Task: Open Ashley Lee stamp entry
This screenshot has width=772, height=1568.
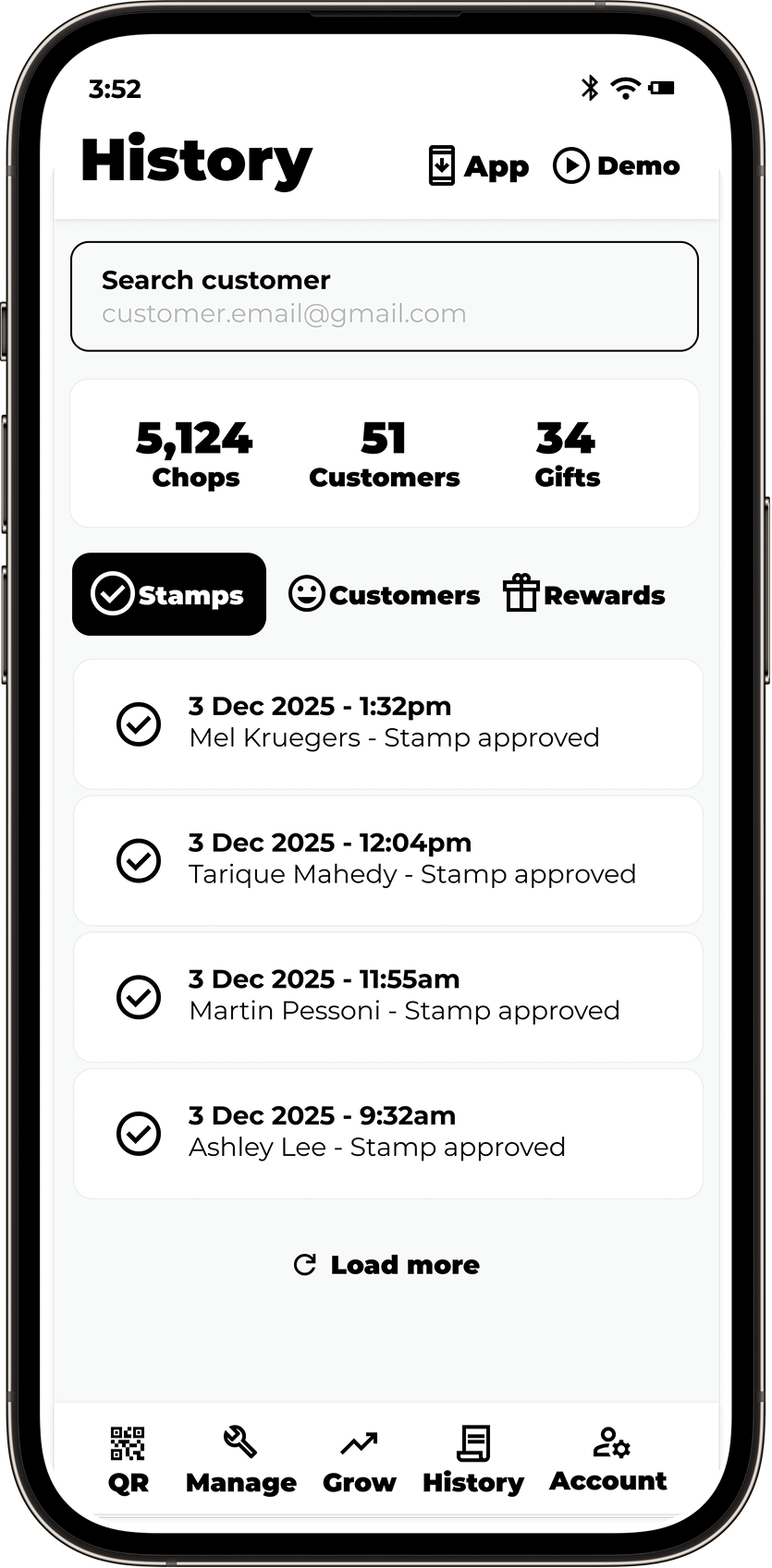Action: click(388, 1134)
